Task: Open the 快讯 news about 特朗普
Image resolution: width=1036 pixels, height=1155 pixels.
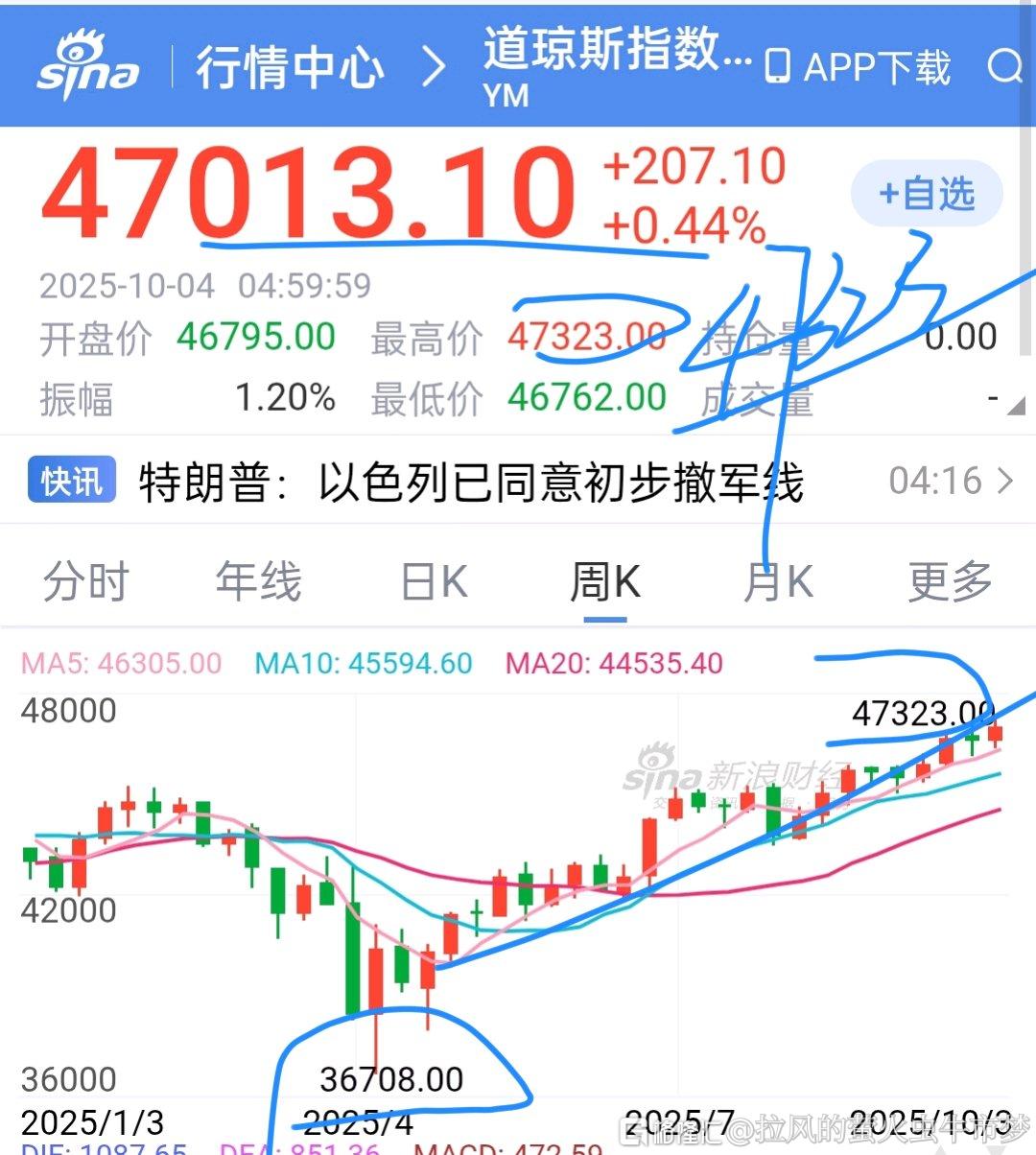Action: (470, 482)
